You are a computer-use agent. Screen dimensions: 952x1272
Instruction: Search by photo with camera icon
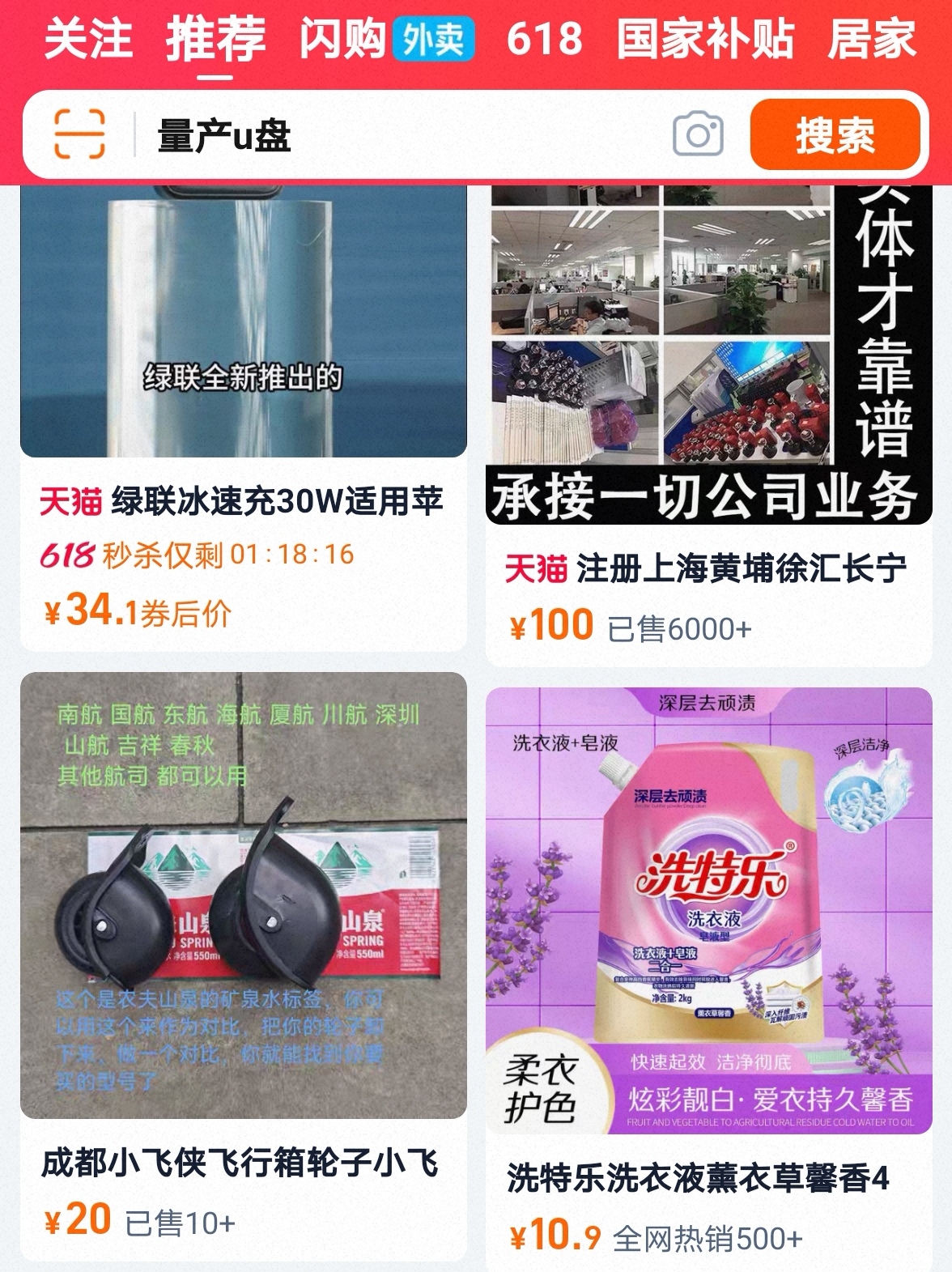pos(698,134)
